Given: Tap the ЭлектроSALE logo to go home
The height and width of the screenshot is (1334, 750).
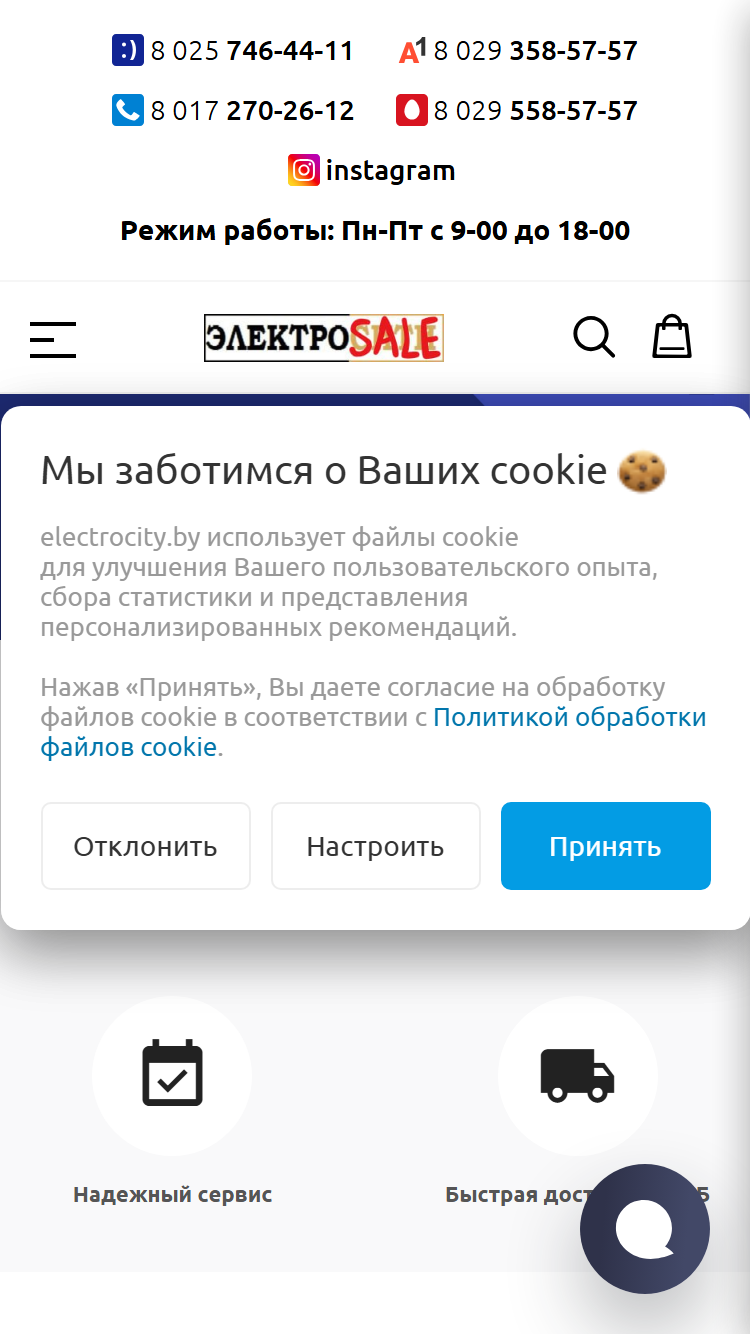Looking at the screenshot, I should point(324,338).
